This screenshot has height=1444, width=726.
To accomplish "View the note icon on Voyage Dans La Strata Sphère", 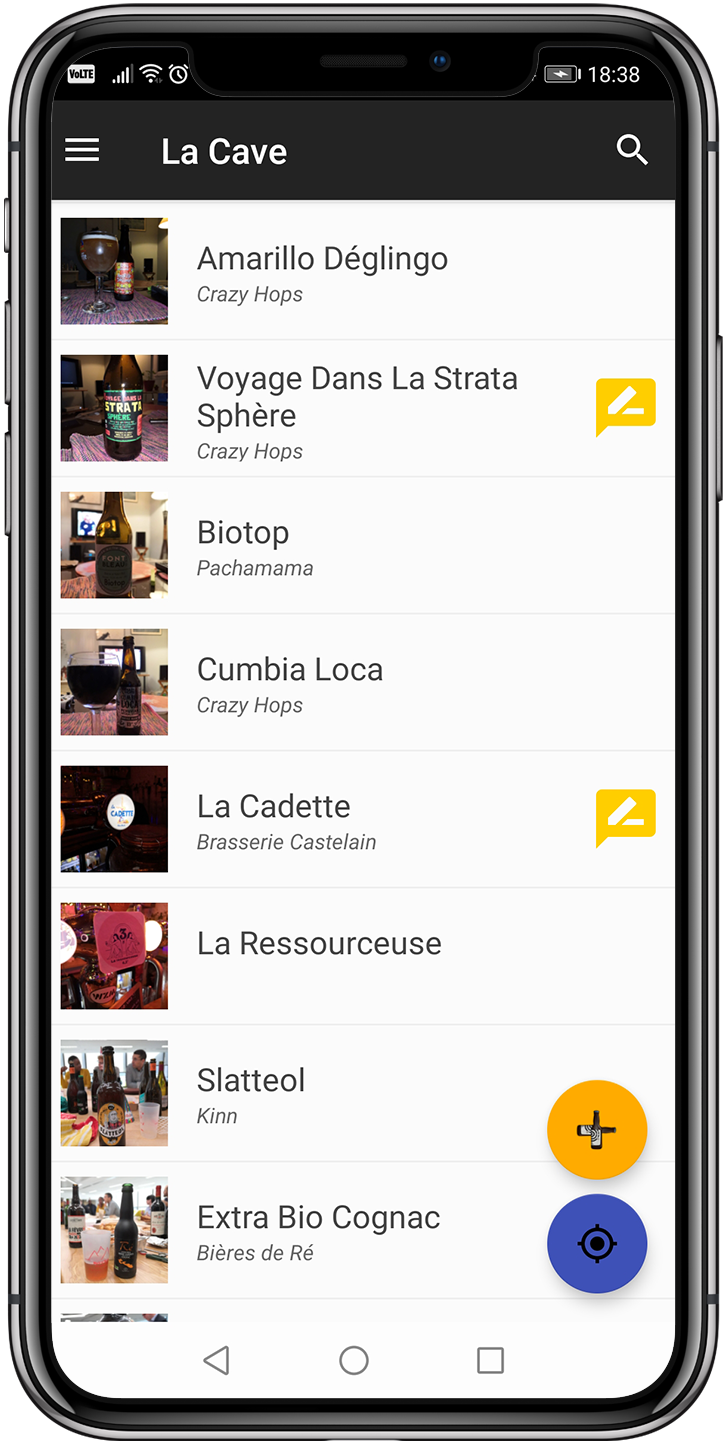I will click(x=626, y=407).
